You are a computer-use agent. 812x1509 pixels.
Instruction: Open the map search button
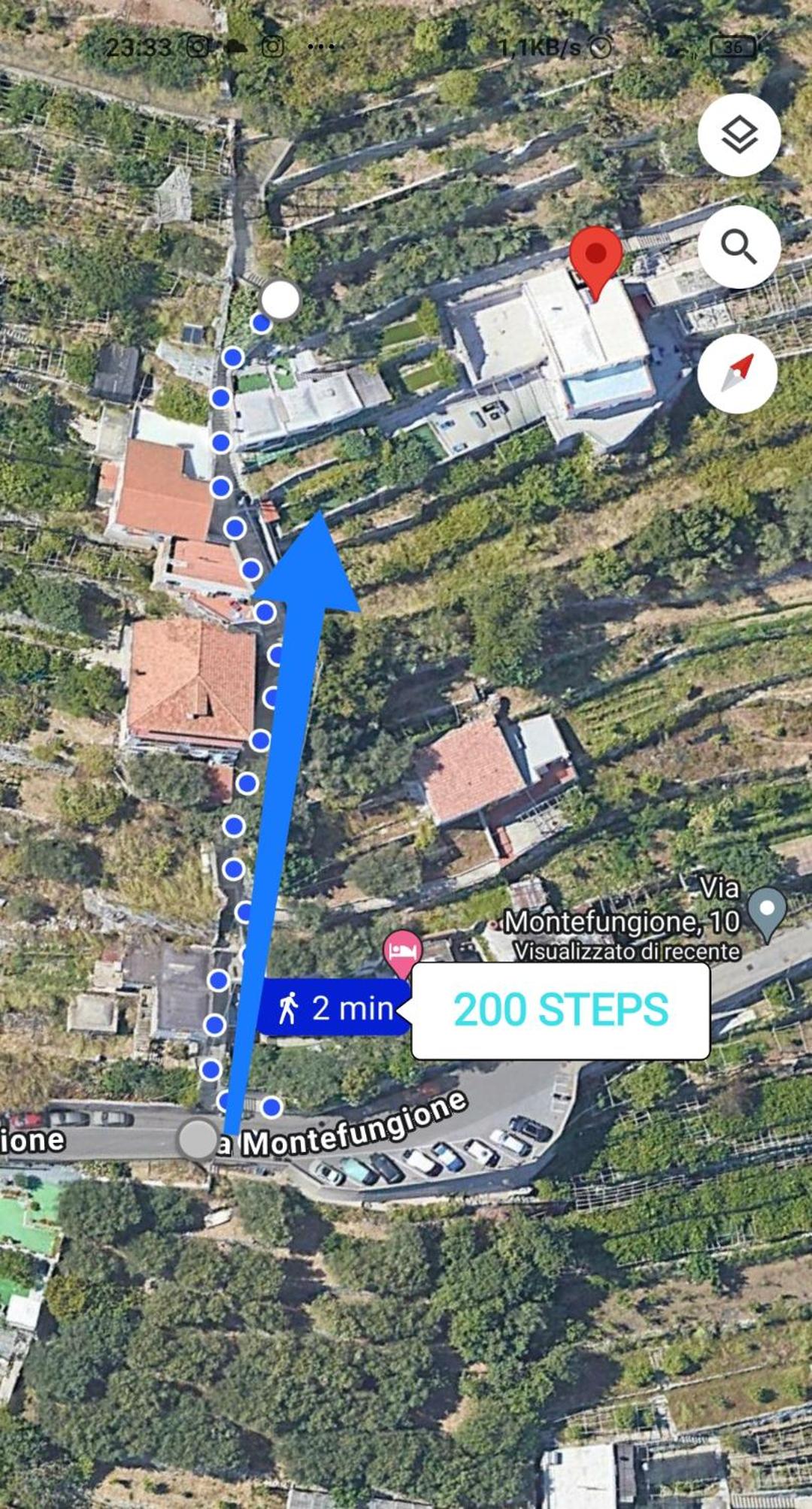738,247
